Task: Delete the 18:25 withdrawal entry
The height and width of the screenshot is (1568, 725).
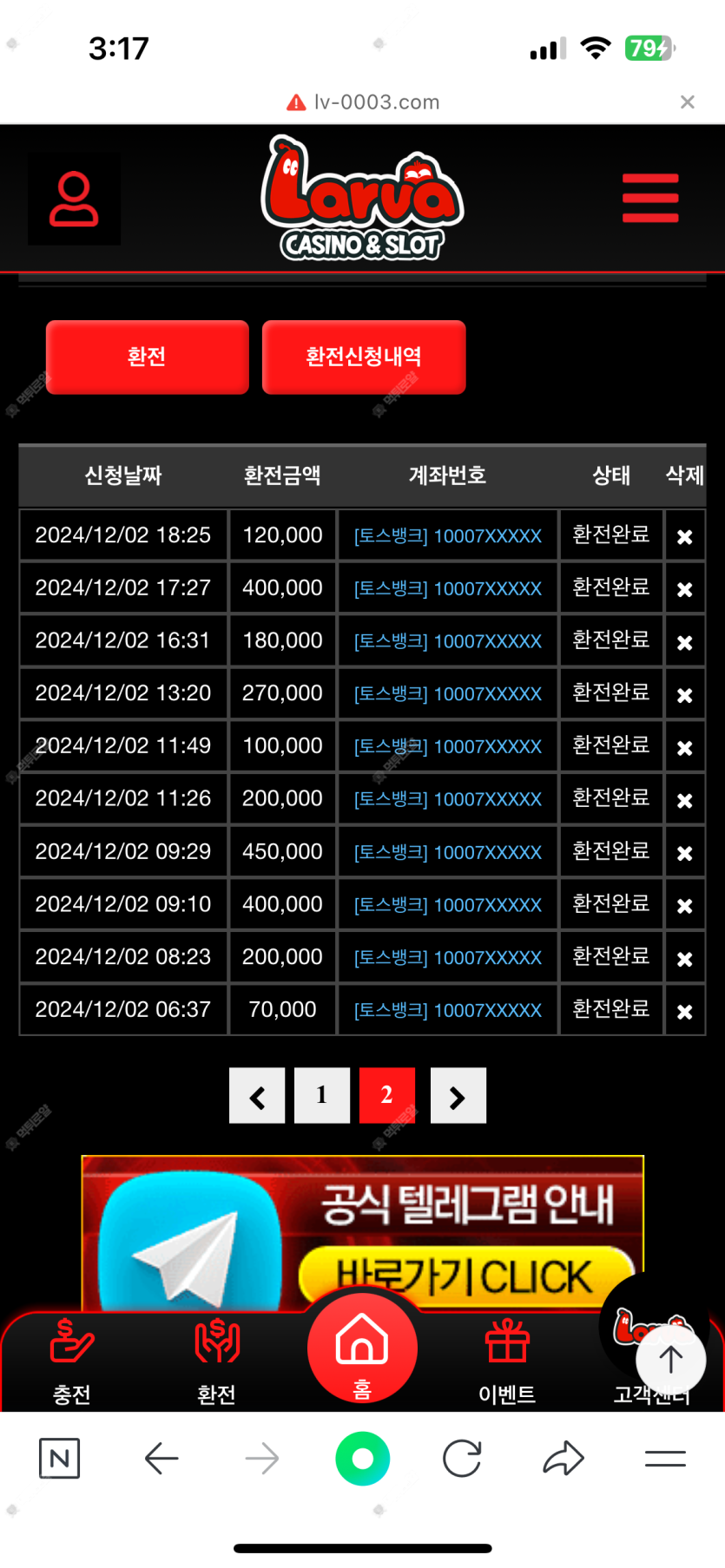Action: [685, 536]
